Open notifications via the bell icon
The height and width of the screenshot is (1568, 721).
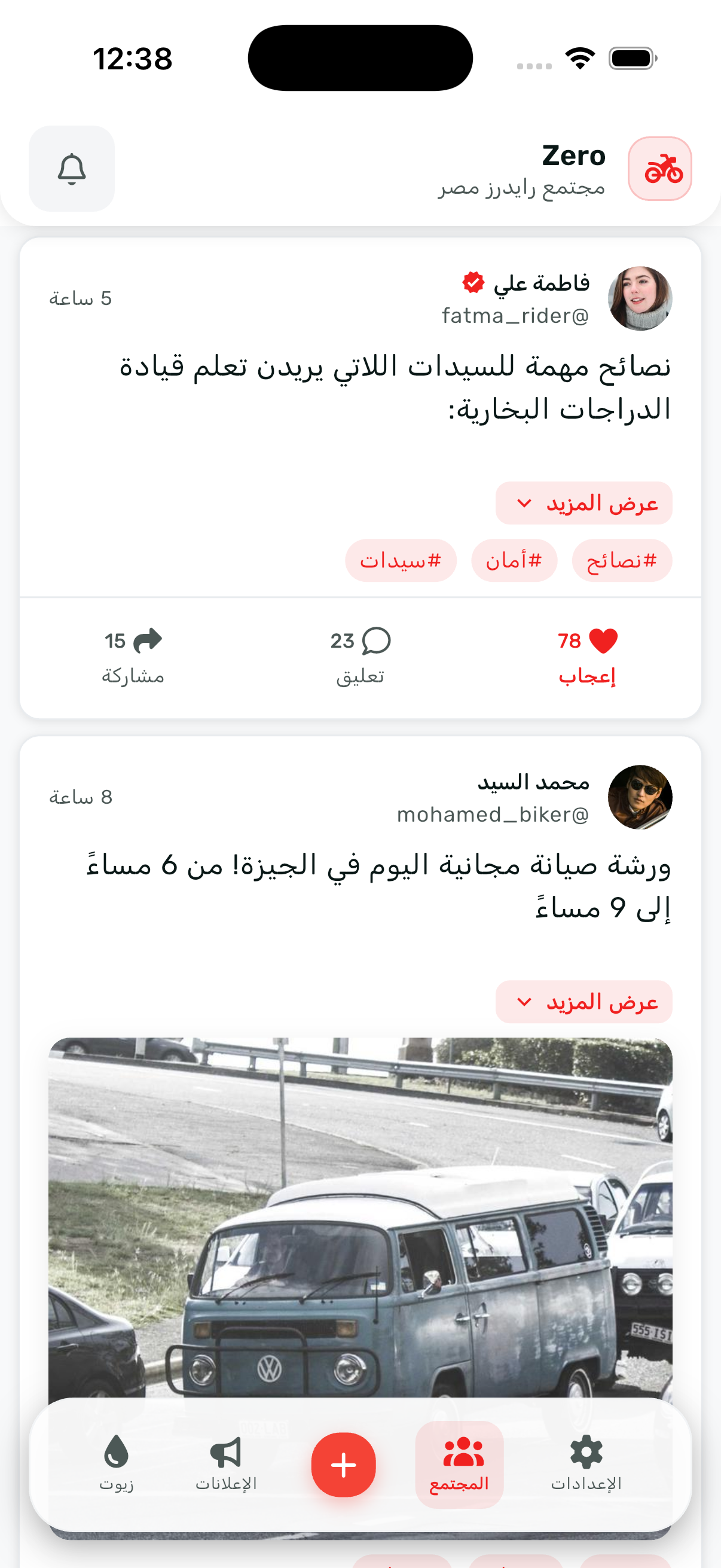coord(71,170)
